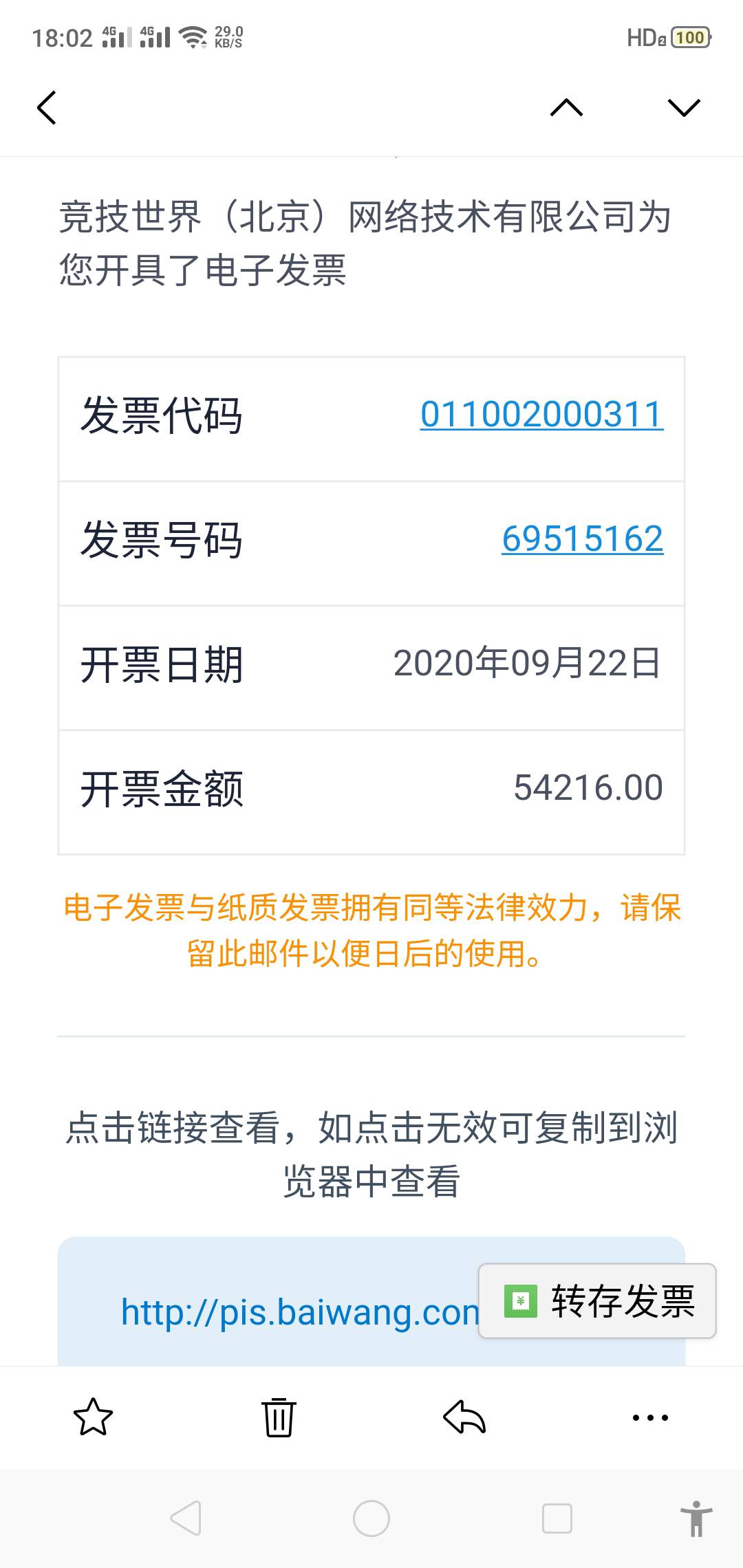This screenshot has width=743, height=1568.
Task: Tap the HD voice indicator in status bar
Action: 647,36
